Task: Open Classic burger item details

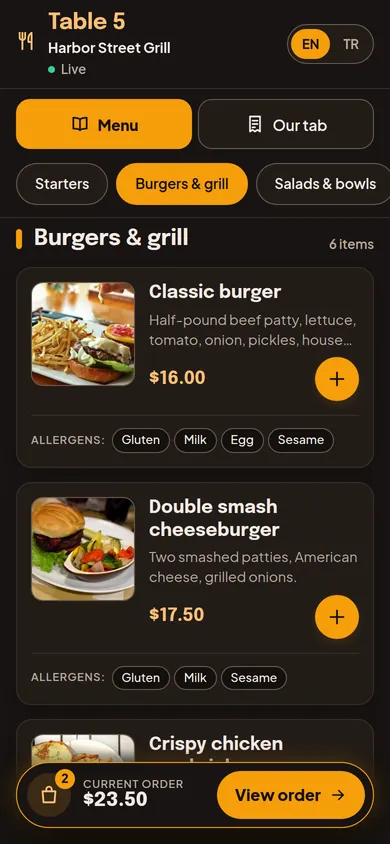Action: 215,292
